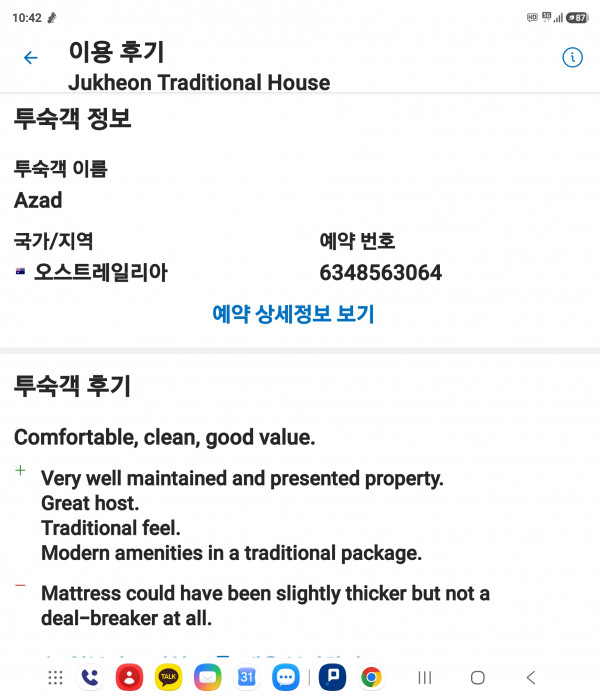Launch Chrome from the taskbar
The image size is (600, 698).
coord(371,678)
